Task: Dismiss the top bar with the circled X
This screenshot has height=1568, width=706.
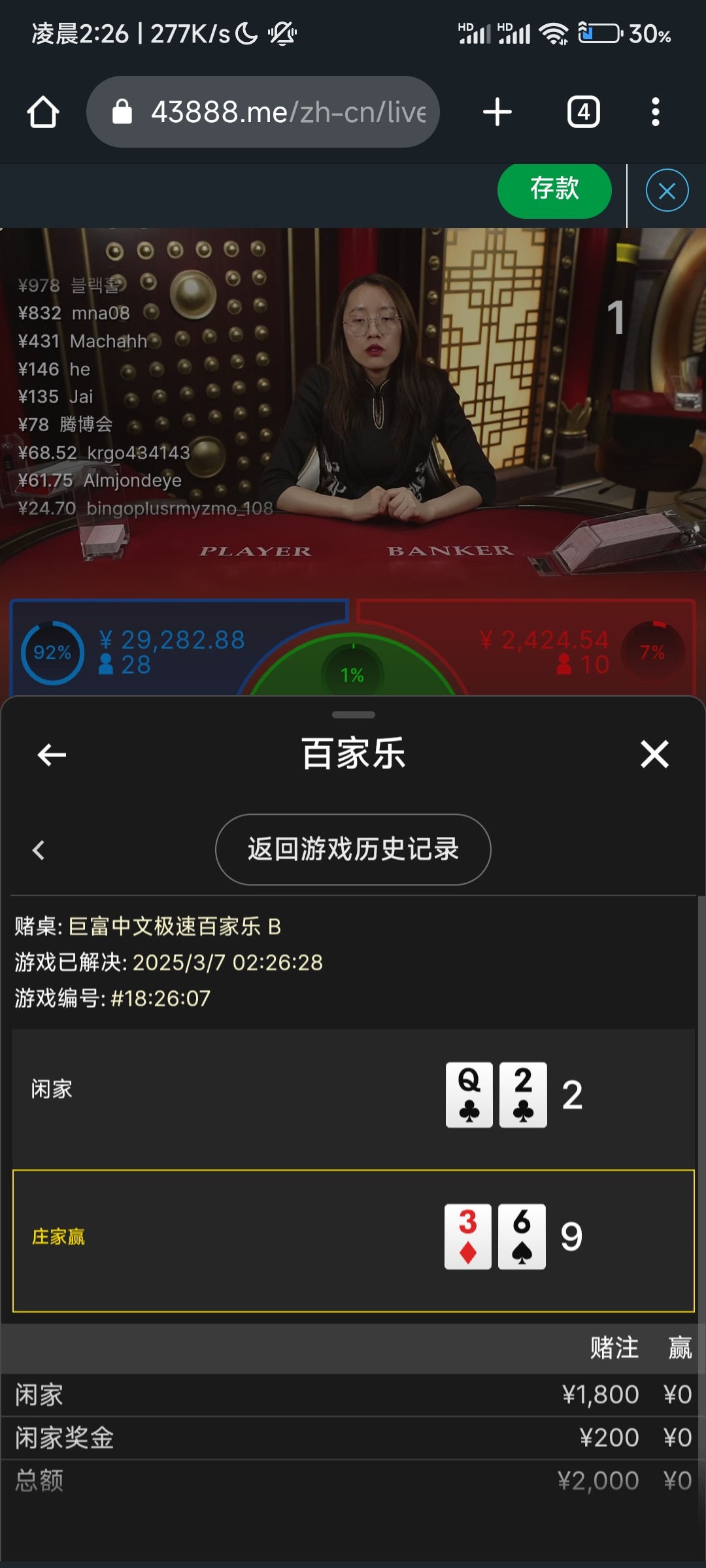Action: [x=667, y=191]
